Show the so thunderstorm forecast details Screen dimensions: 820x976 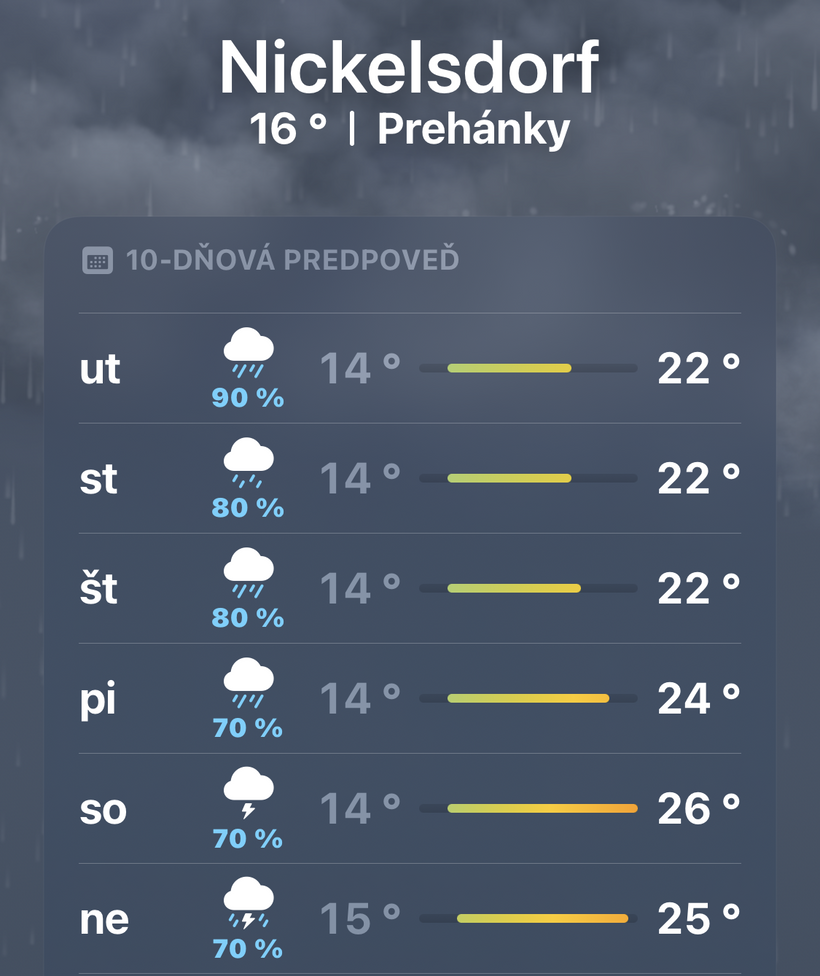pos(410,809)
